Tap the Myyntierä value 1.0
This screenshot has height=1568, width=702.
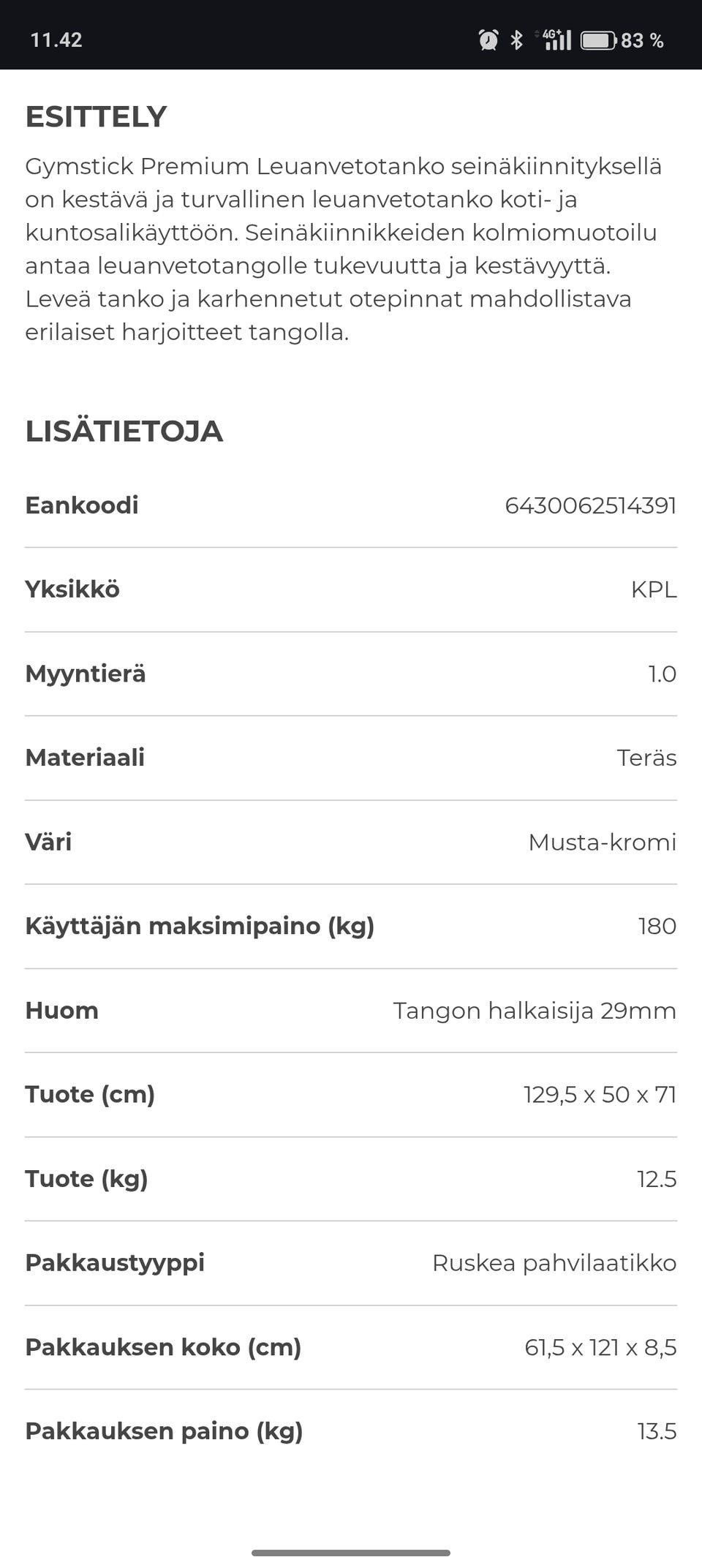[662, 674]
